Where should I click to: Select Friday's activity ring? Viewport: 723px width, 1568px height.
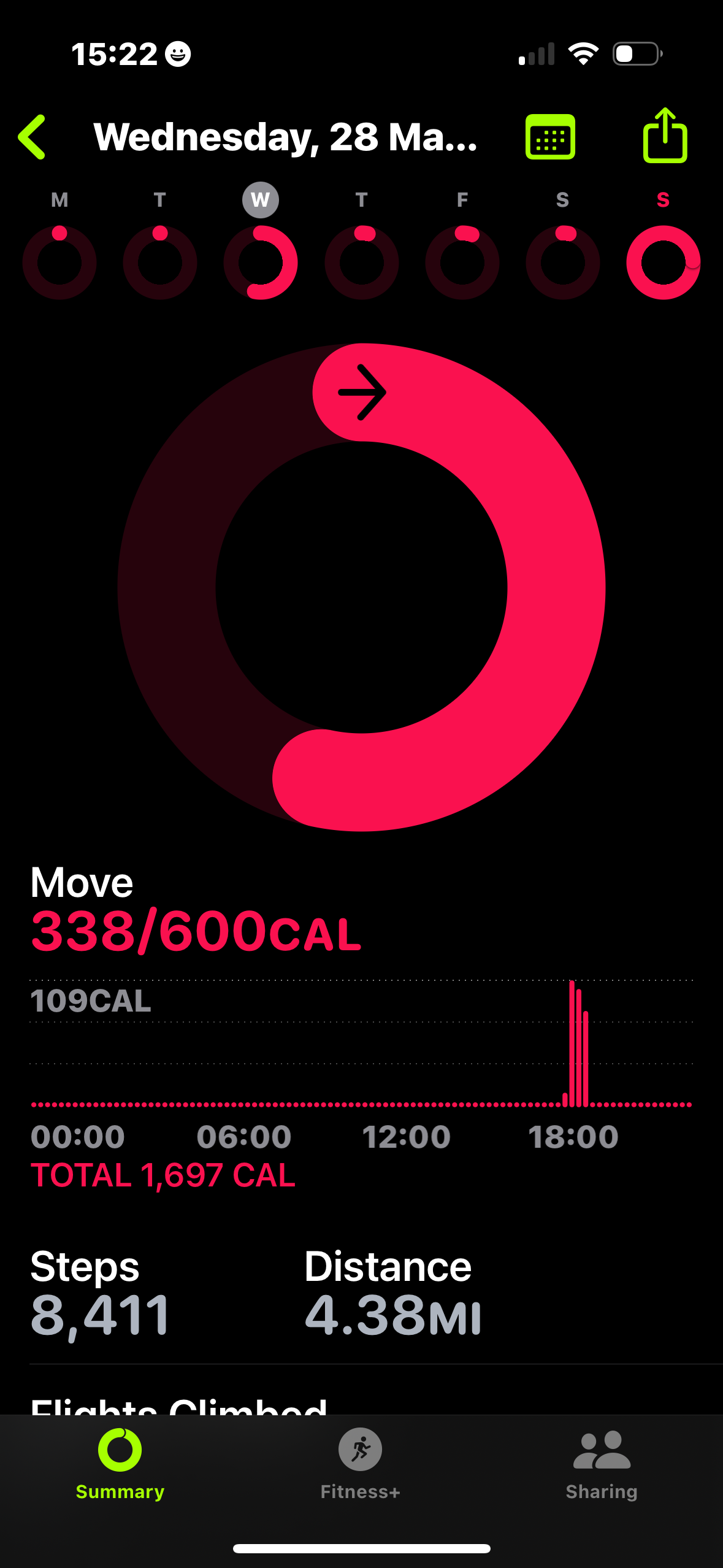(462, 262)
